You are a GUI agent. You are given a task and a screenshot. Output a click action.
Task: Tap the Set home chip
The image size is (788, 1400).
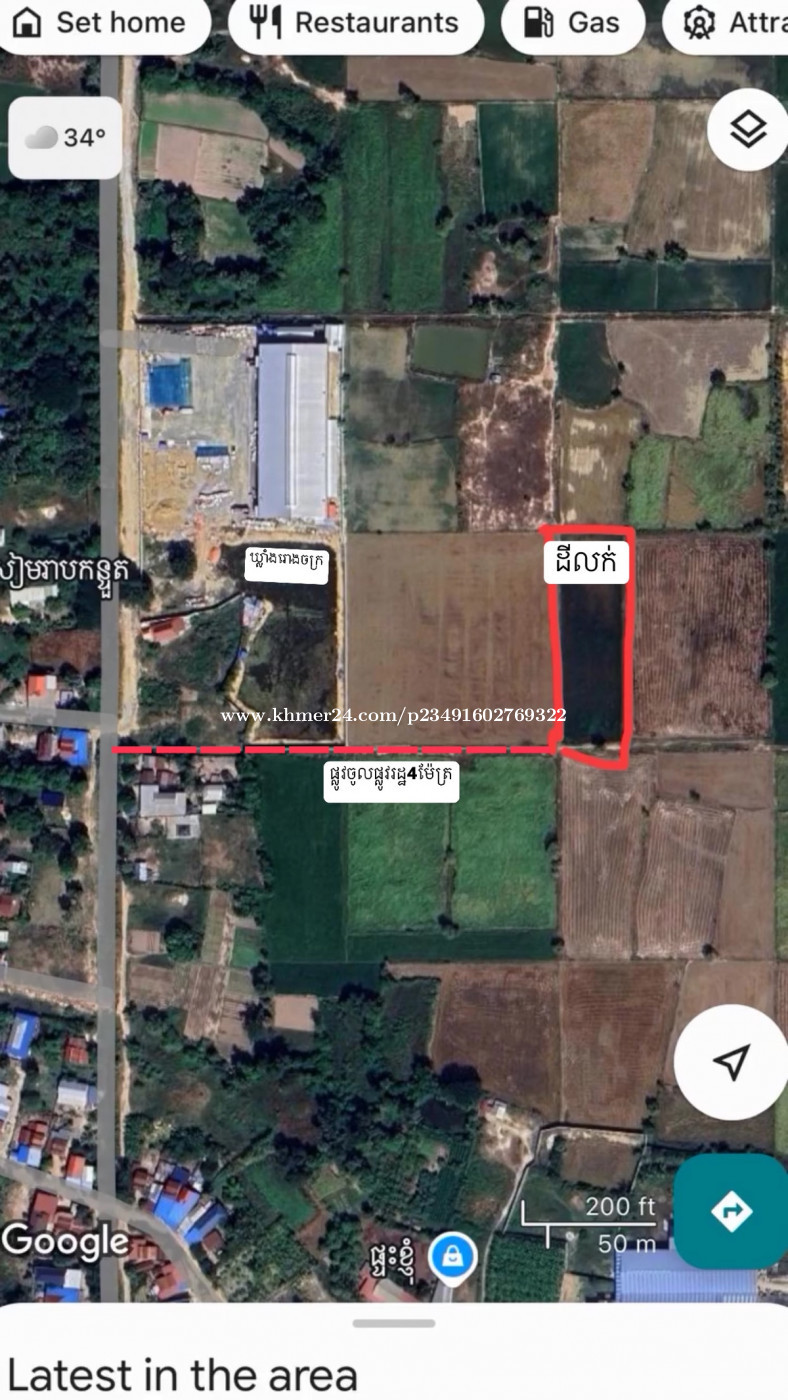[x=104, y=23]
